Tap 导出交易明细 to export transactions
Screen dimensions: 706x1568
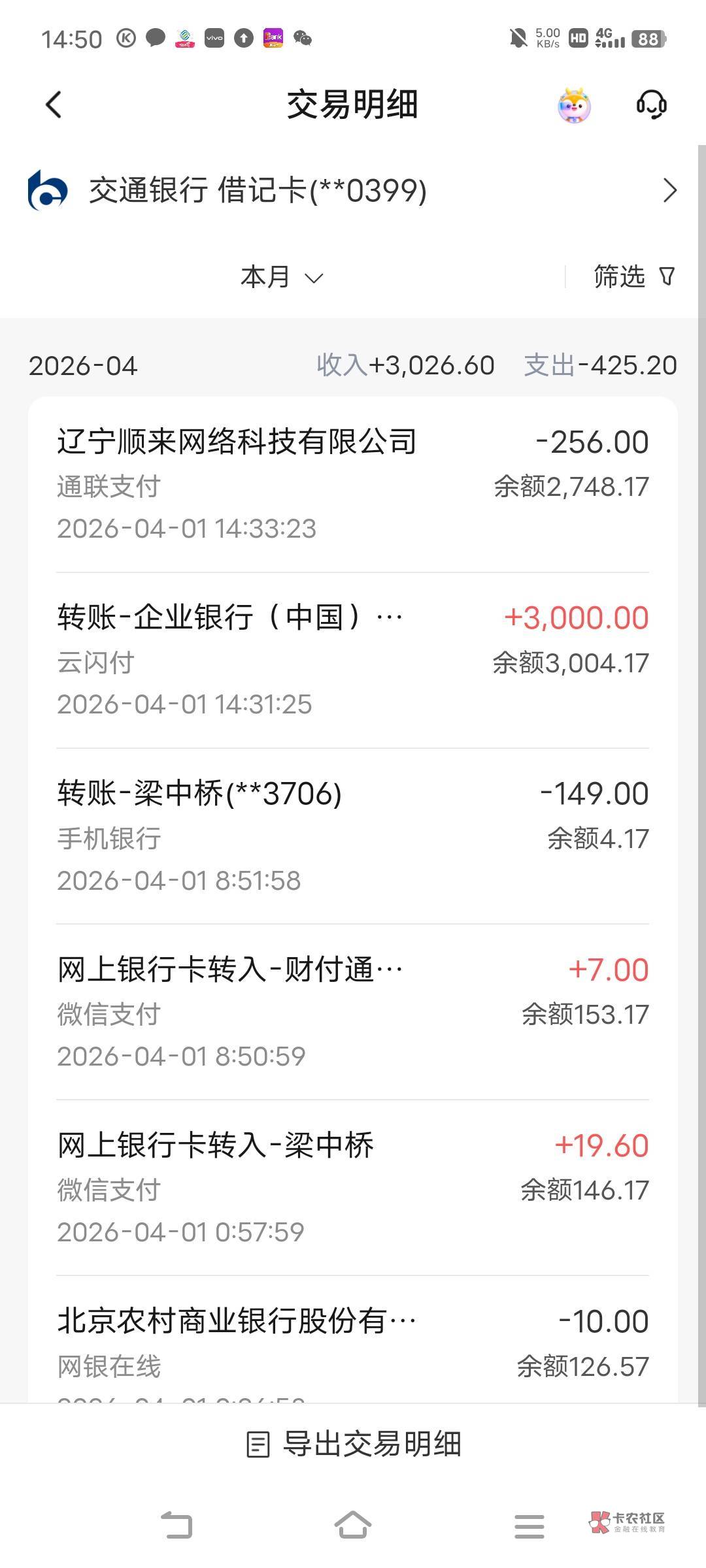(353, 1444)
